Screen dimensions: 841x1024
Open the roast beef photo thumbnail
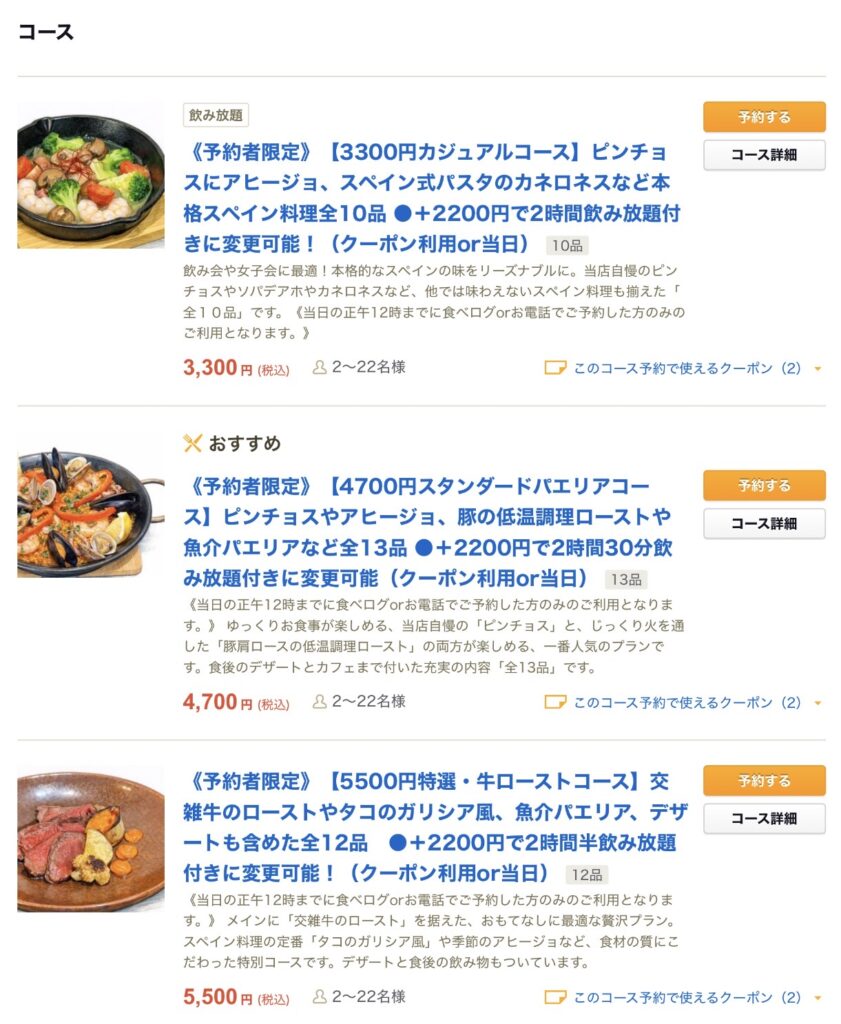(x=91, y=839)
